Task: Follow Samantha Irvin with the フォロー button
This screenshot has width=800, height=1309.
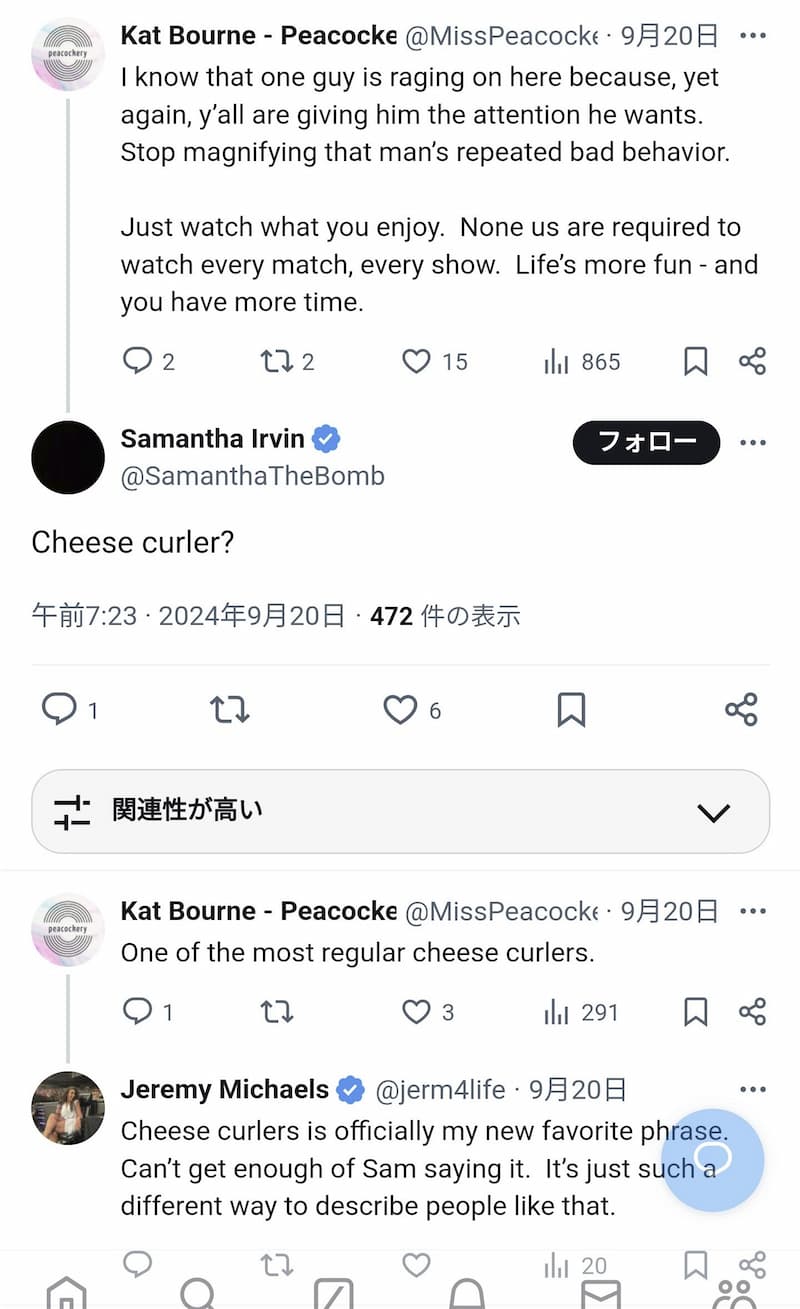Action: [646, 442]
